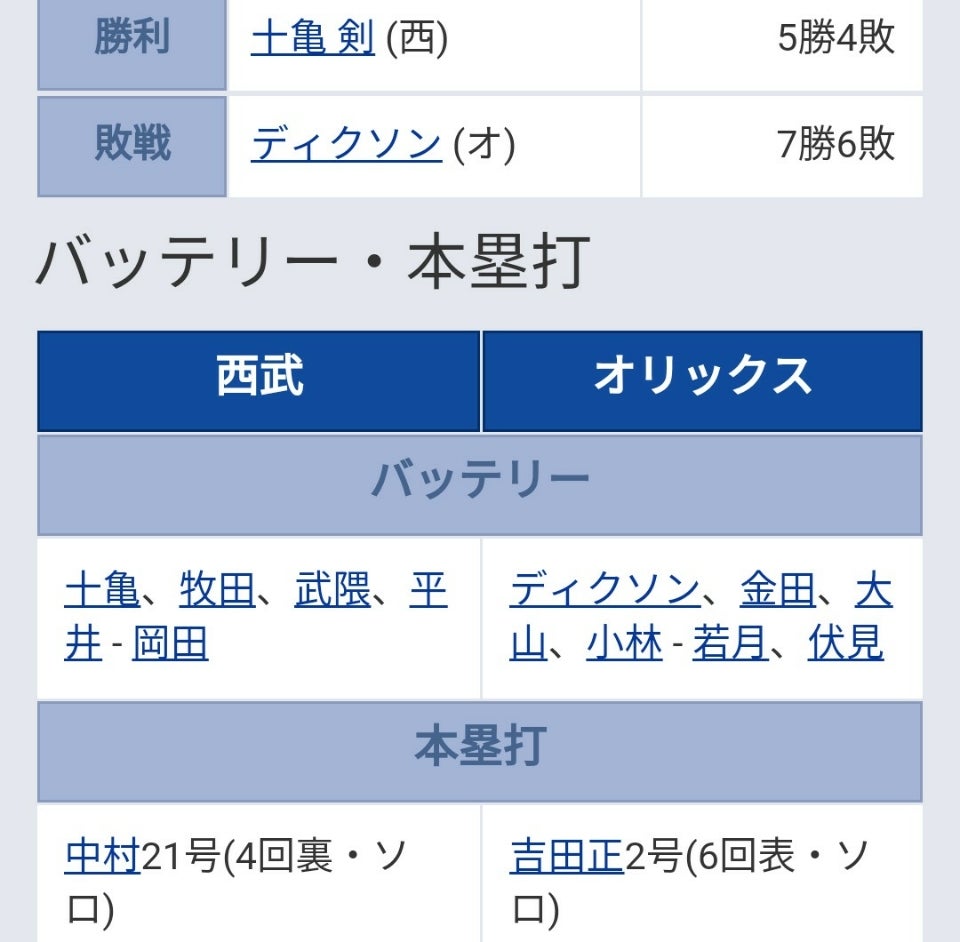Open the 牧田 player link

pos(216,590)
